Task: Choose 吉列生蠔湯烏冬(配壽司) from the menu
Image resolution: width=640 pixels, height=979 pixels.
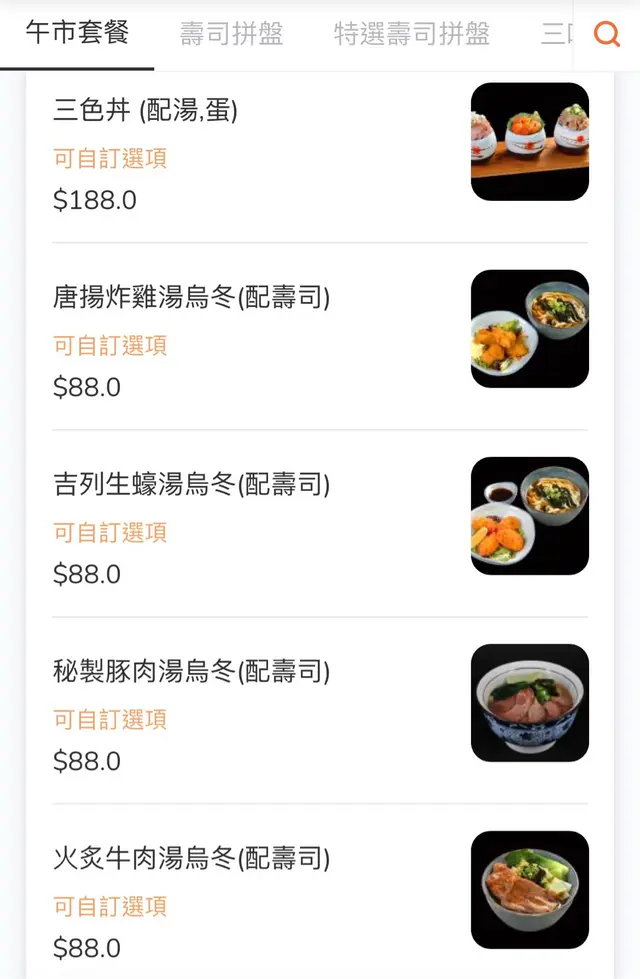Action: coord(191,484)
